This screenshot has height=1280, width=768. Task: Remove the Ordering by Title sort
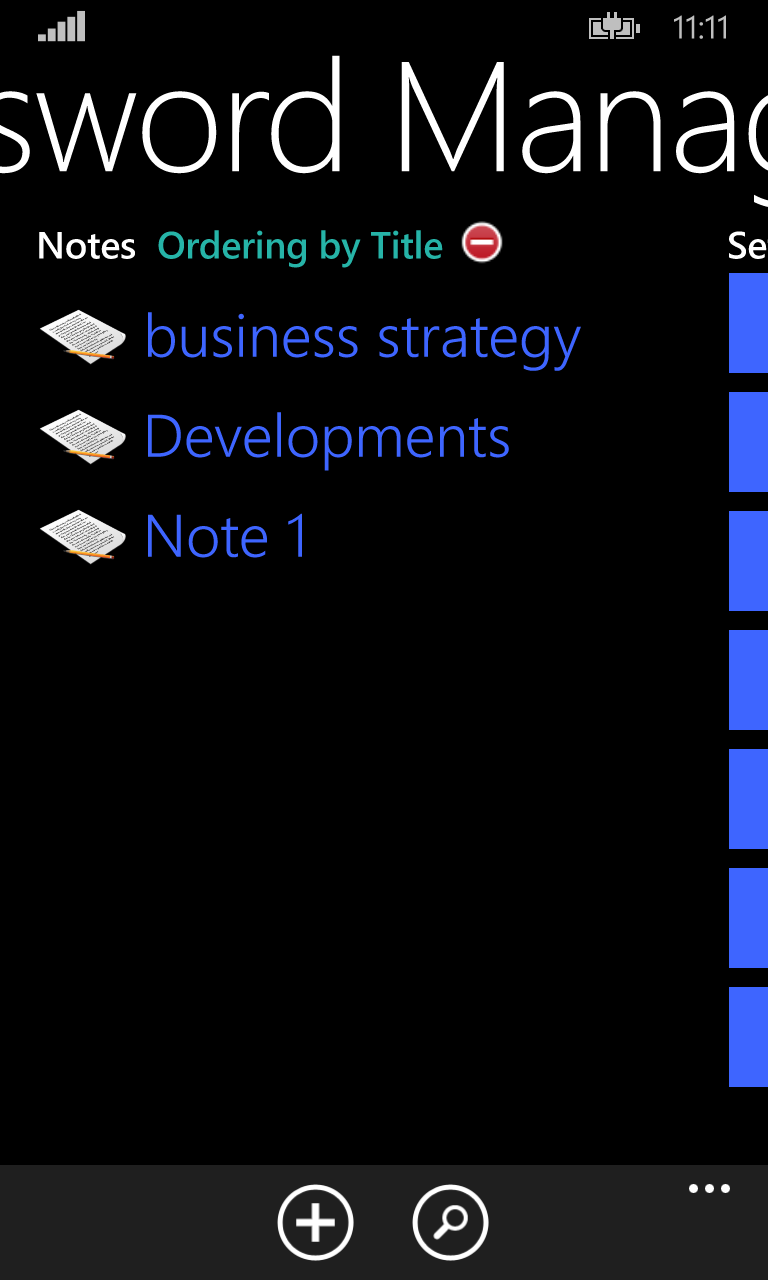click(482, 243)
